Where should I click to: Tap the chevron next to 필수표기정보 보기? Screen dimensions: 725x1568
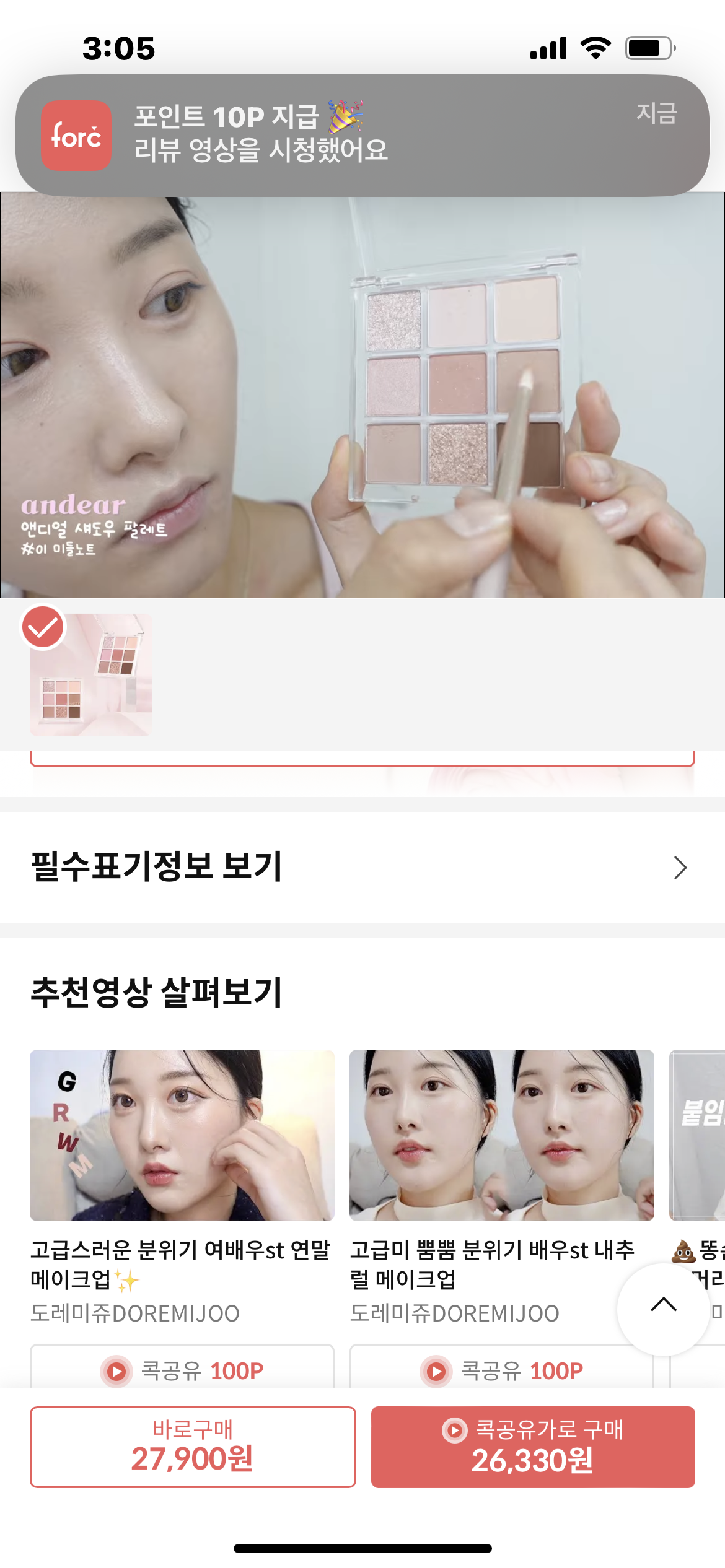[680, 867]
